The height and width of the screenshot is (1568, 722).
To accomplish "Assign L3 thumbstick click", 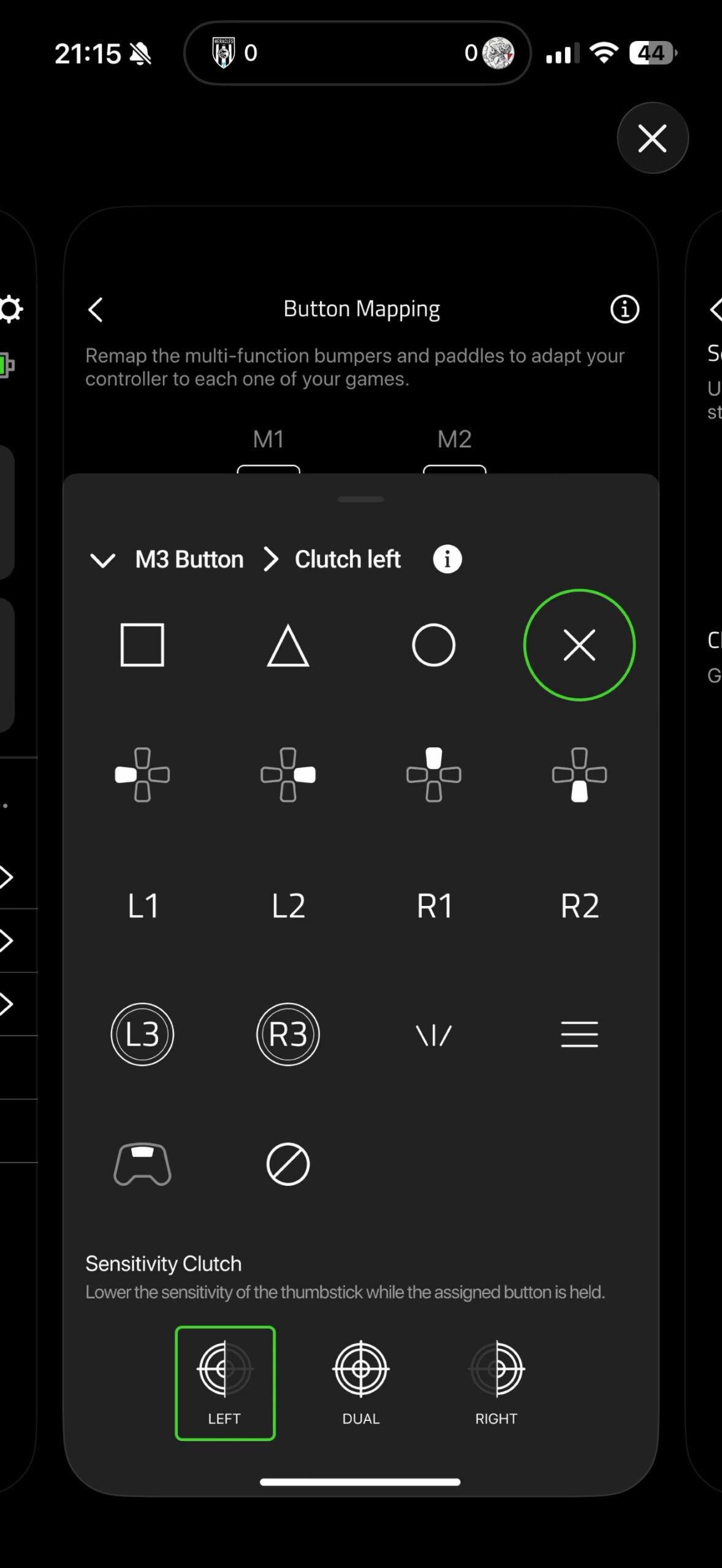I will 142,1035.
